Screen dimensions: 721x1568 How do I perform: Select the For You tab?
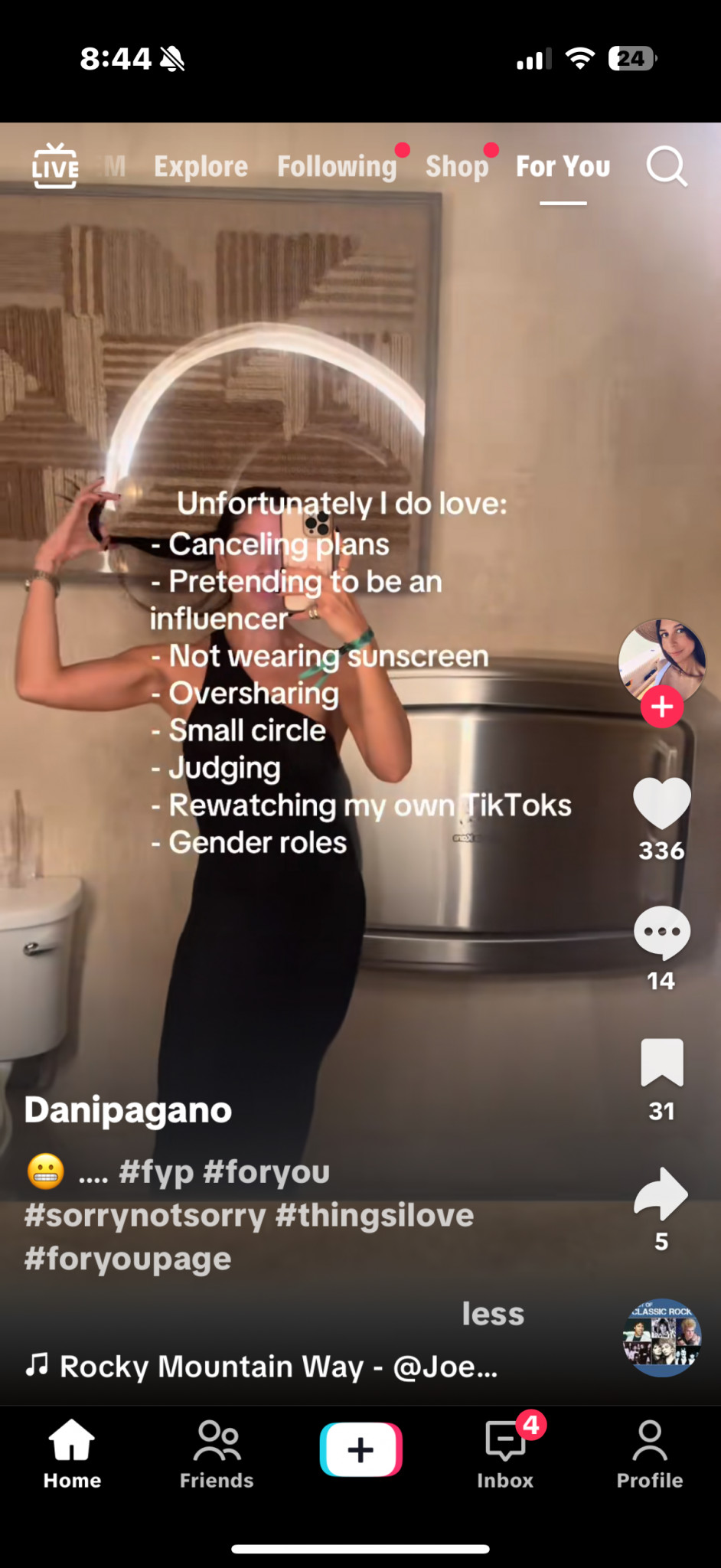point(563,167)
